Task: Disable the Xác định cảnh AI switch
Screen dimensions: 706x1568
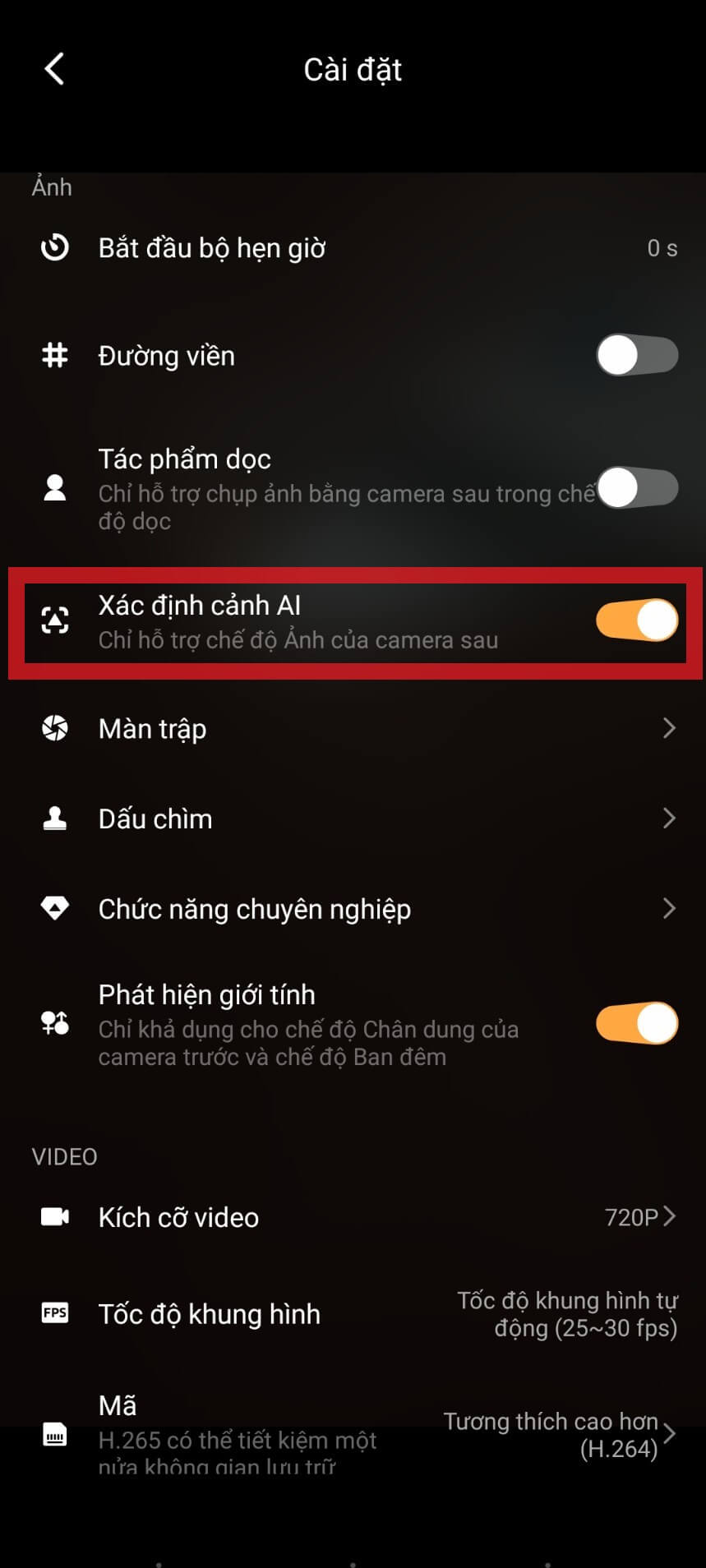Action: tap(637, 620)
